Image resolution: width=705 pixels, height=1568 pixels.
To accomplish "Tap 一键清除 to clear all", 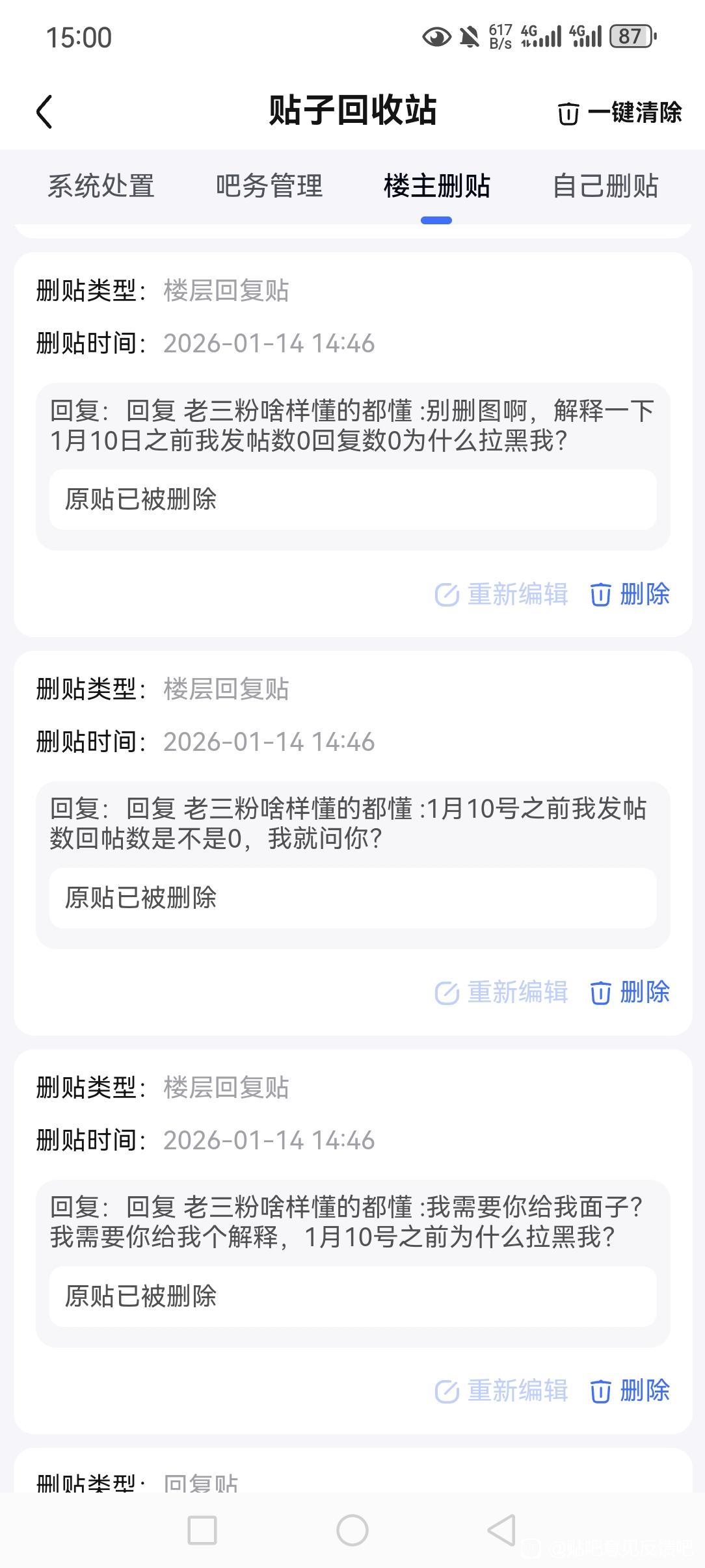I will point(620,112).
